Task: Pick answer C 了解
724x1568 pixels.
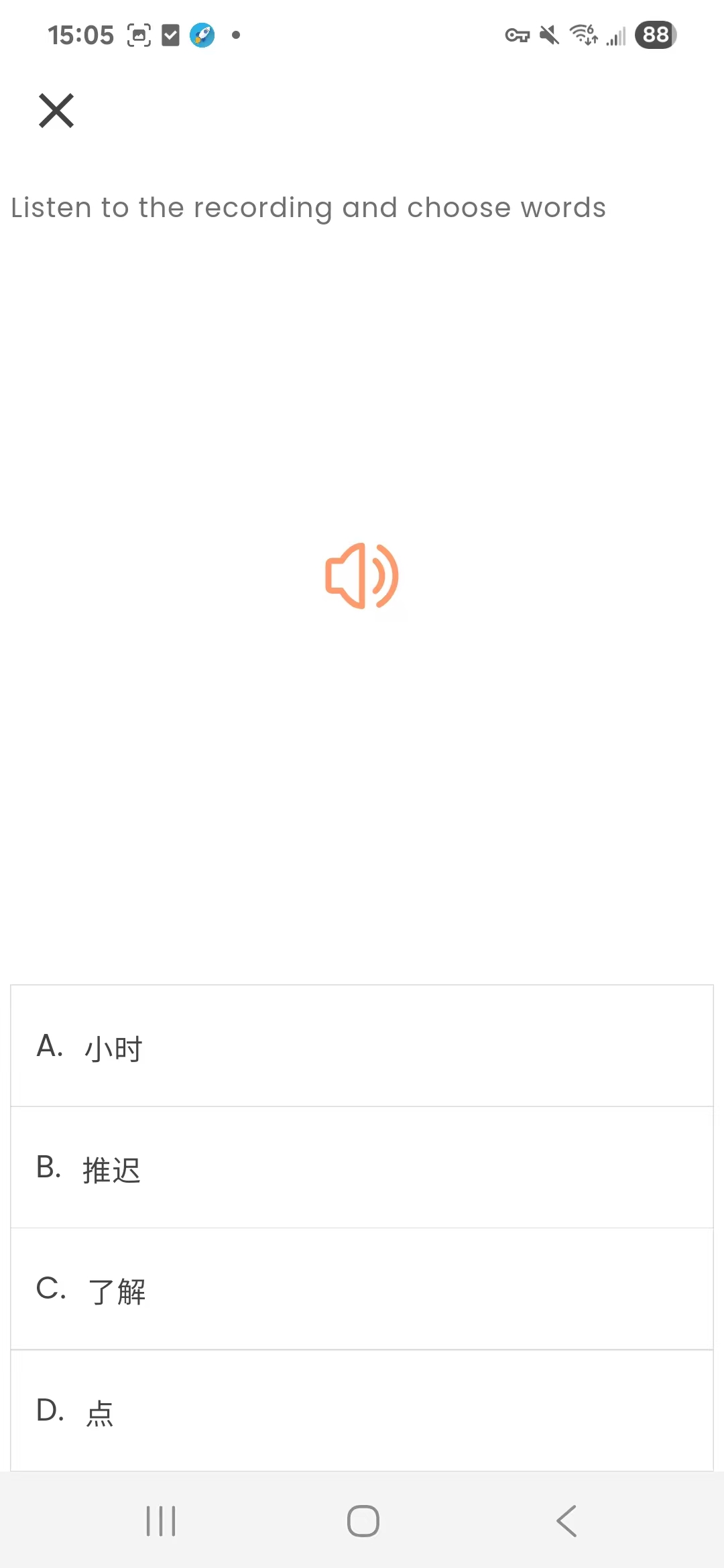Action: click(x=362, y=1289)
